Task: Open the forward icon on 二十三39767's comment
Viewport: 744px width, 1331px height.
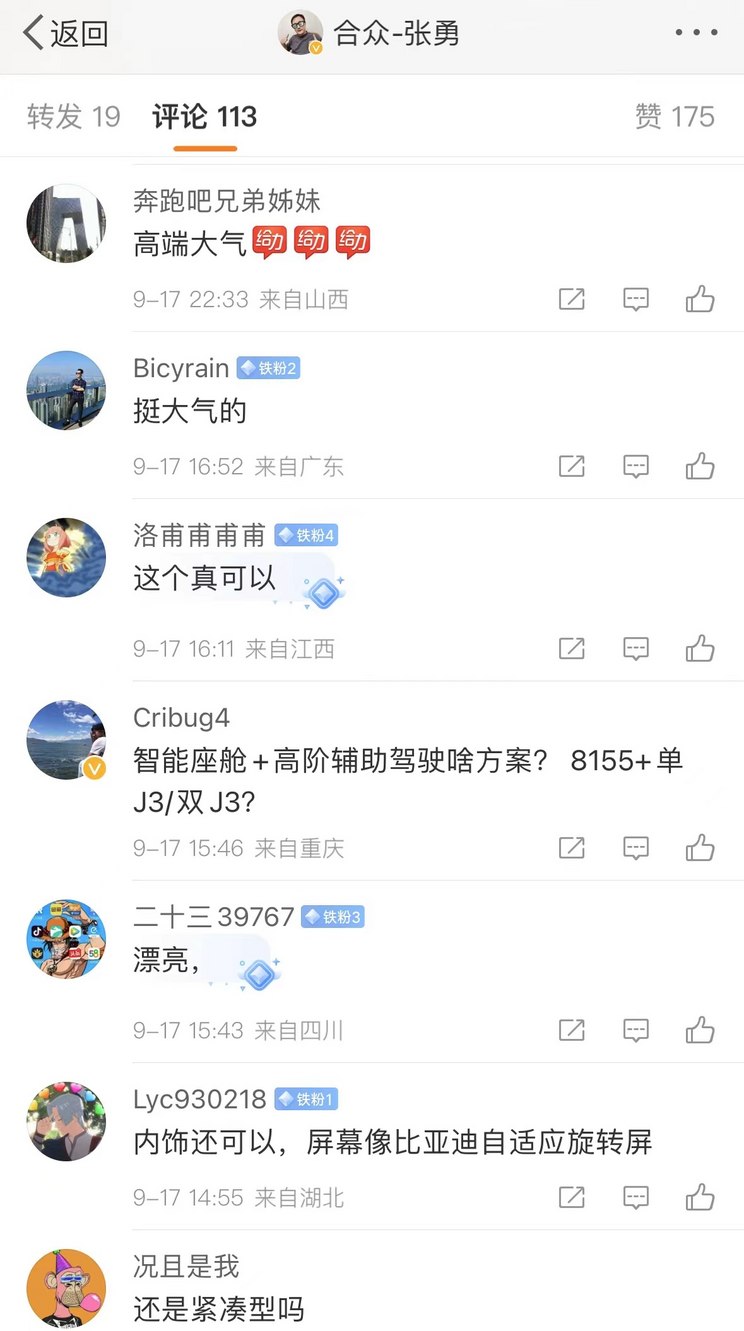Action: tap(571, 1029)
